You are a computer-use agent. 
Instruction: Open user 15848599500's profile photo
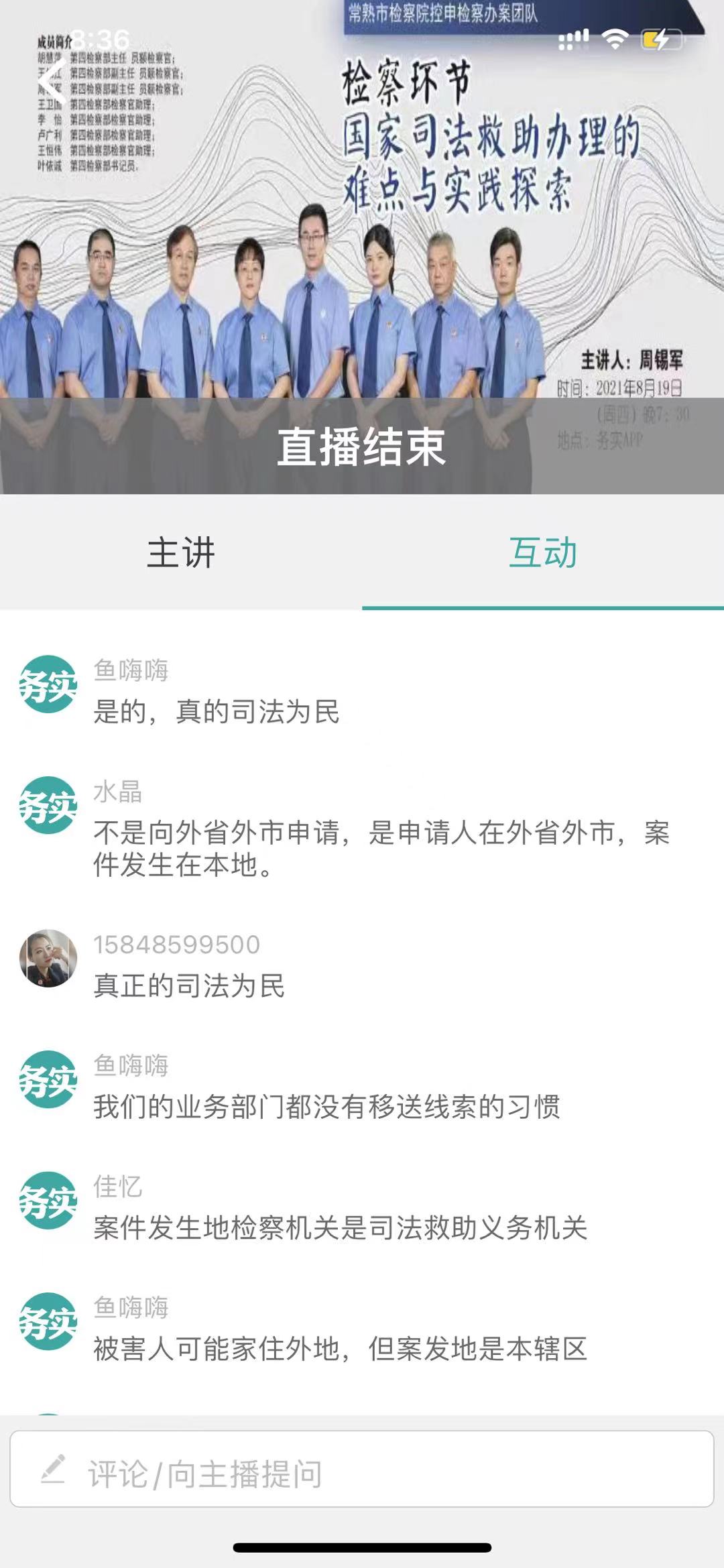coord(48,958)
